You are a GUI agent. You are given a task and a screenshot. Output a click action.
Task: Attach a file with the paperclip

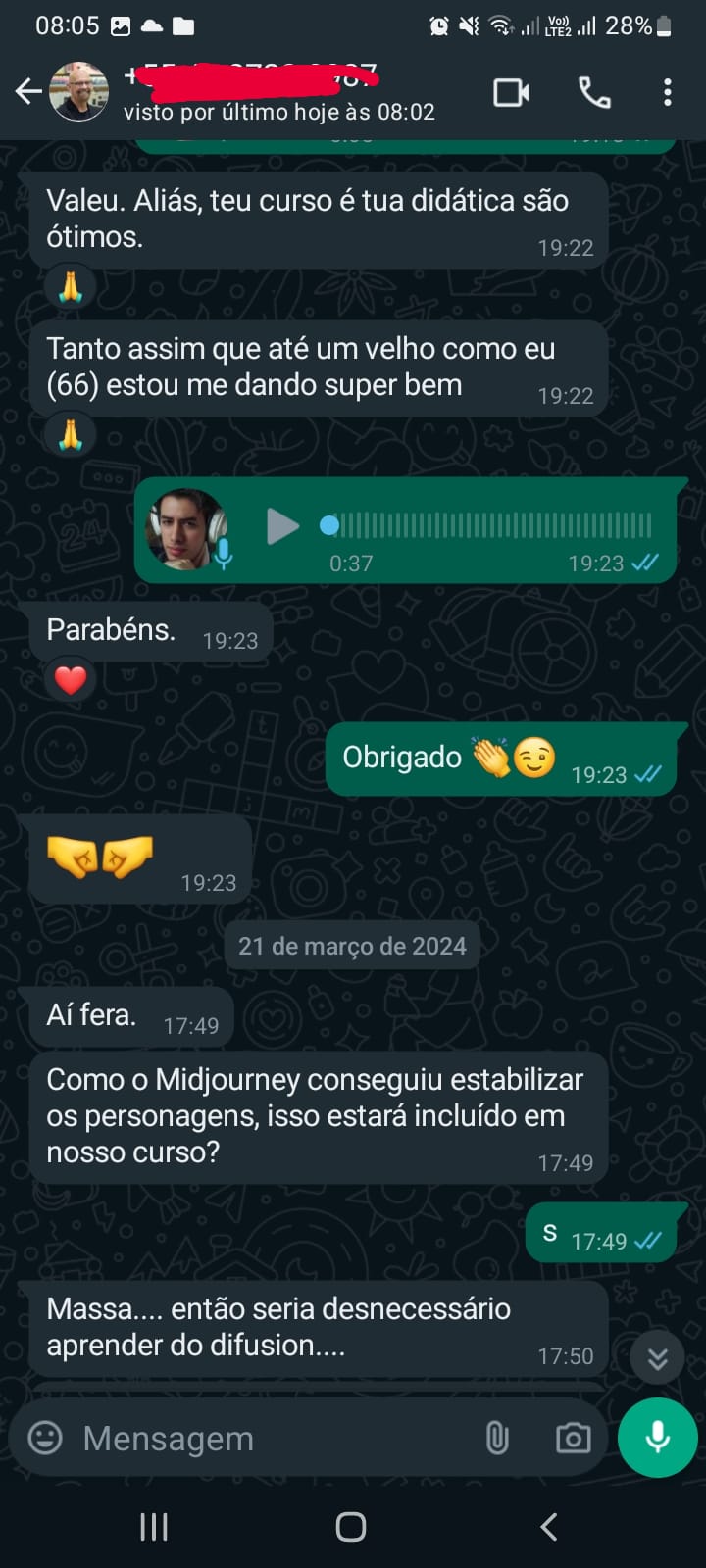[x=497, y=1438]
